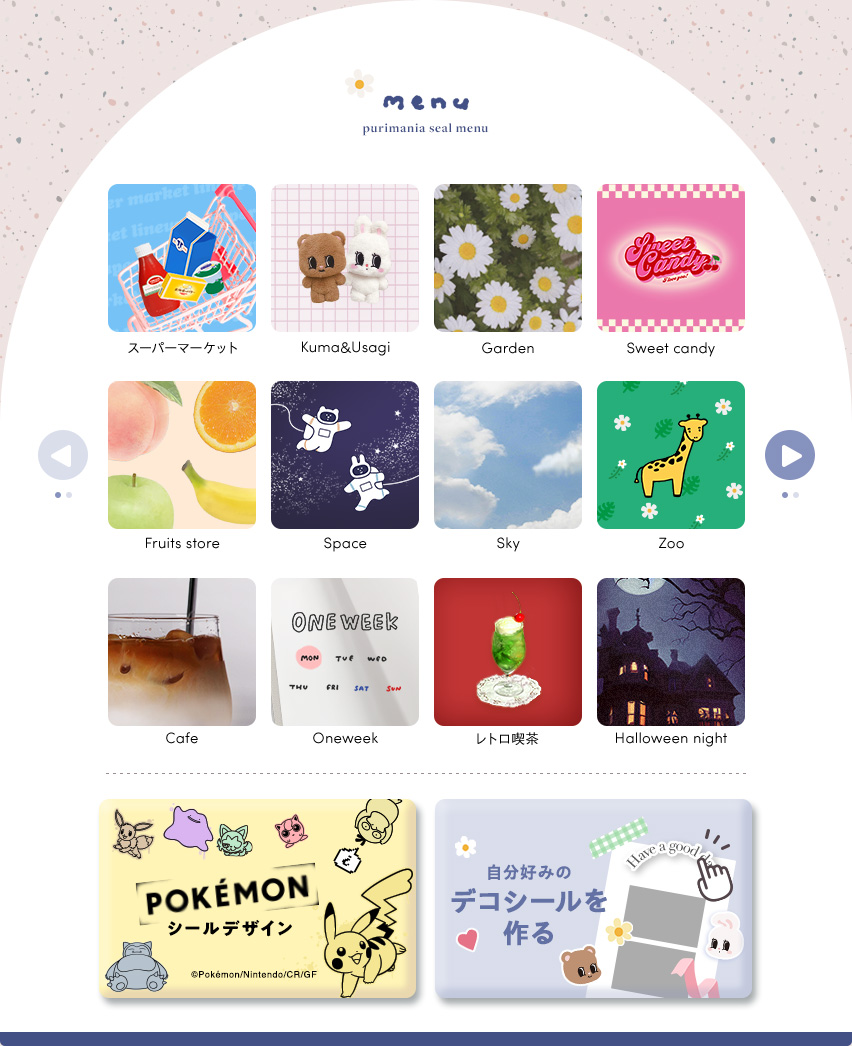Go to the previous menu page arrow

[63, 456]
